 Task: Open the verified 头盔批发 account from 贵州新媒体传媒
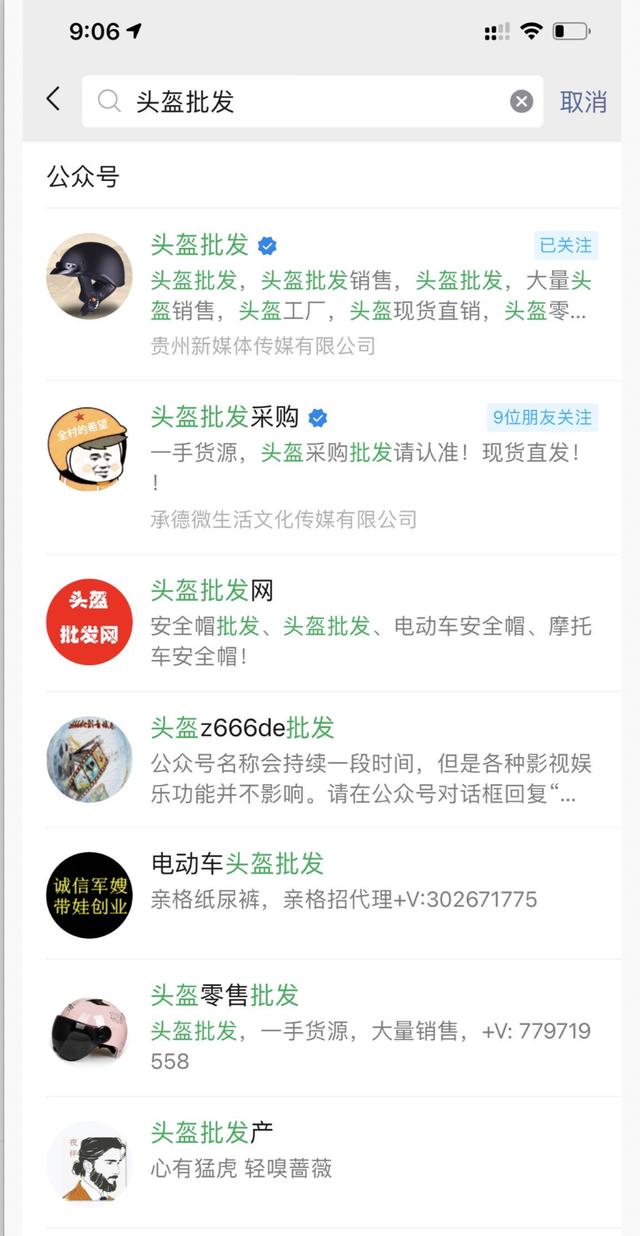(x=320, y=293)
